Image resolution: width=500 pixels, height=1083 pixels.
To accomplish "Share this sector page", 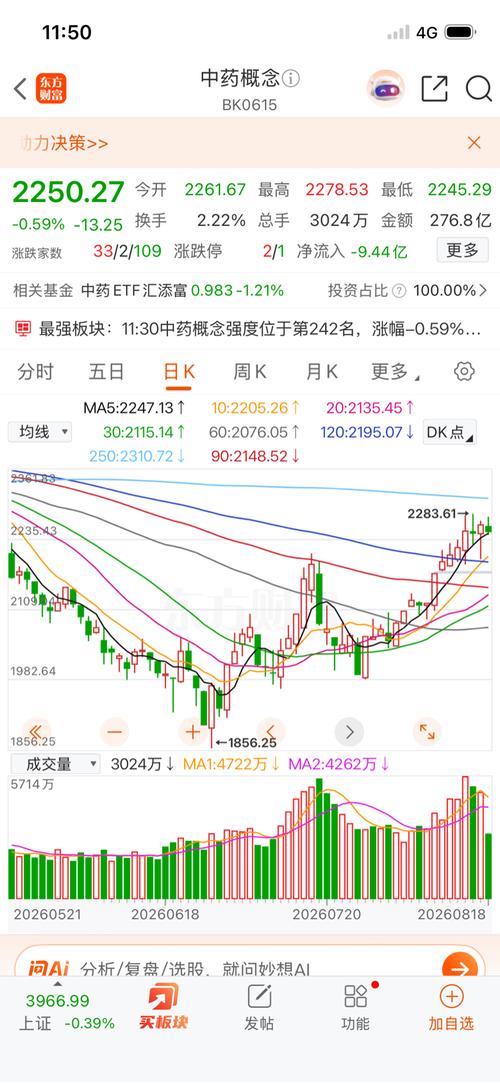I will (x=434, y=88).
